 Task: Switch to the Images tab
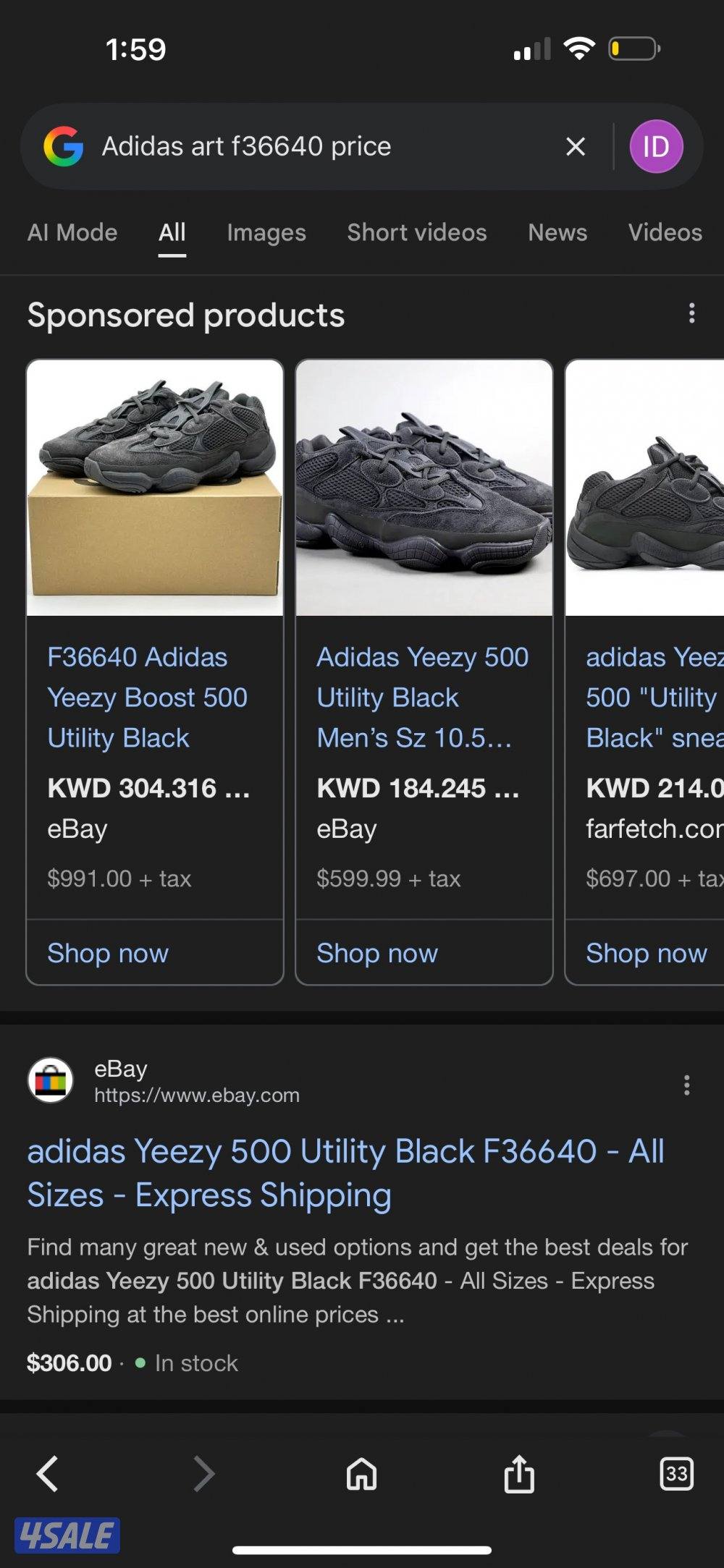(266, 232)
